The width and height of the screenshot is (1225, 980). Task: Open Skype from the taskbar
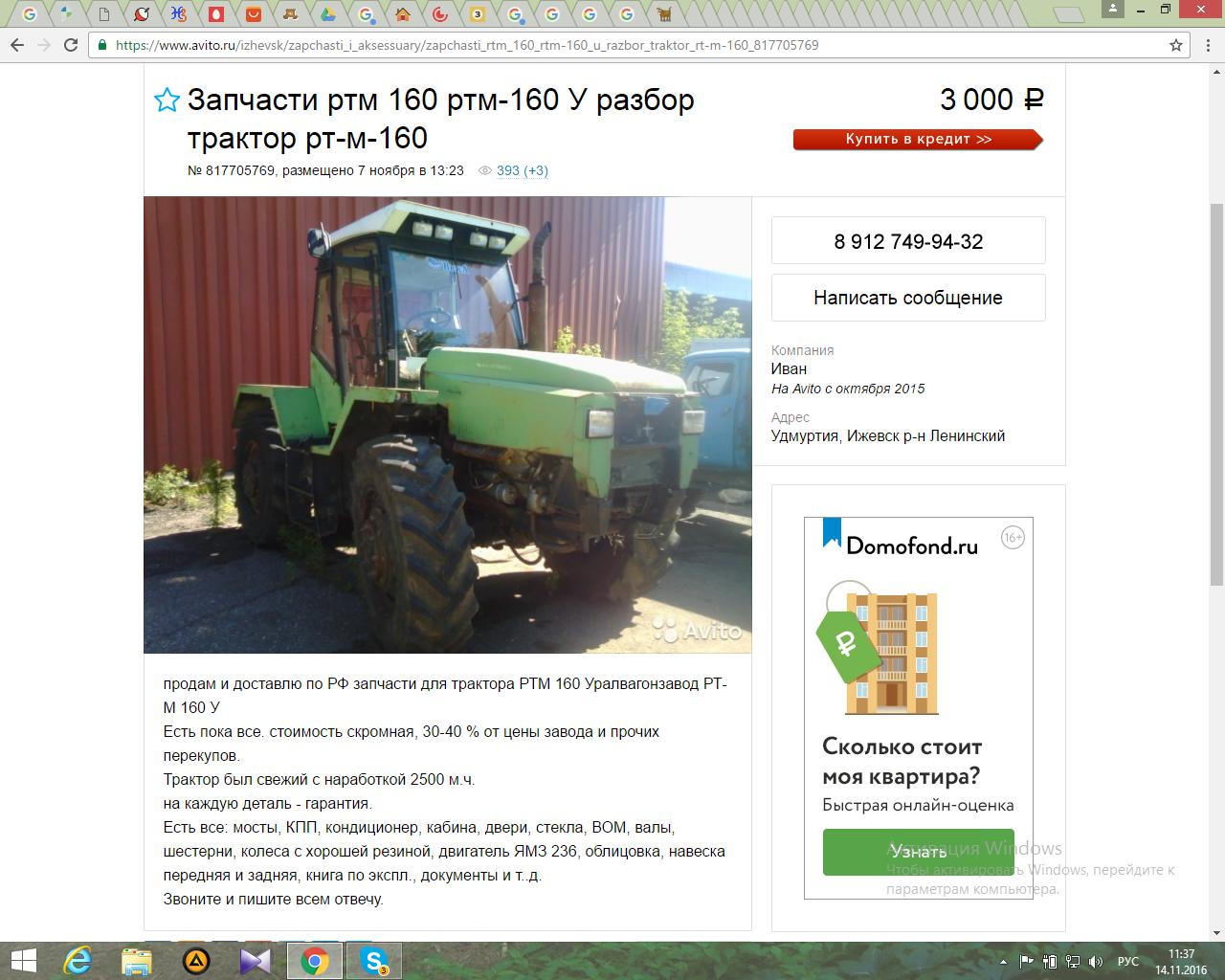pyautogui.click(x=374, y=961)
